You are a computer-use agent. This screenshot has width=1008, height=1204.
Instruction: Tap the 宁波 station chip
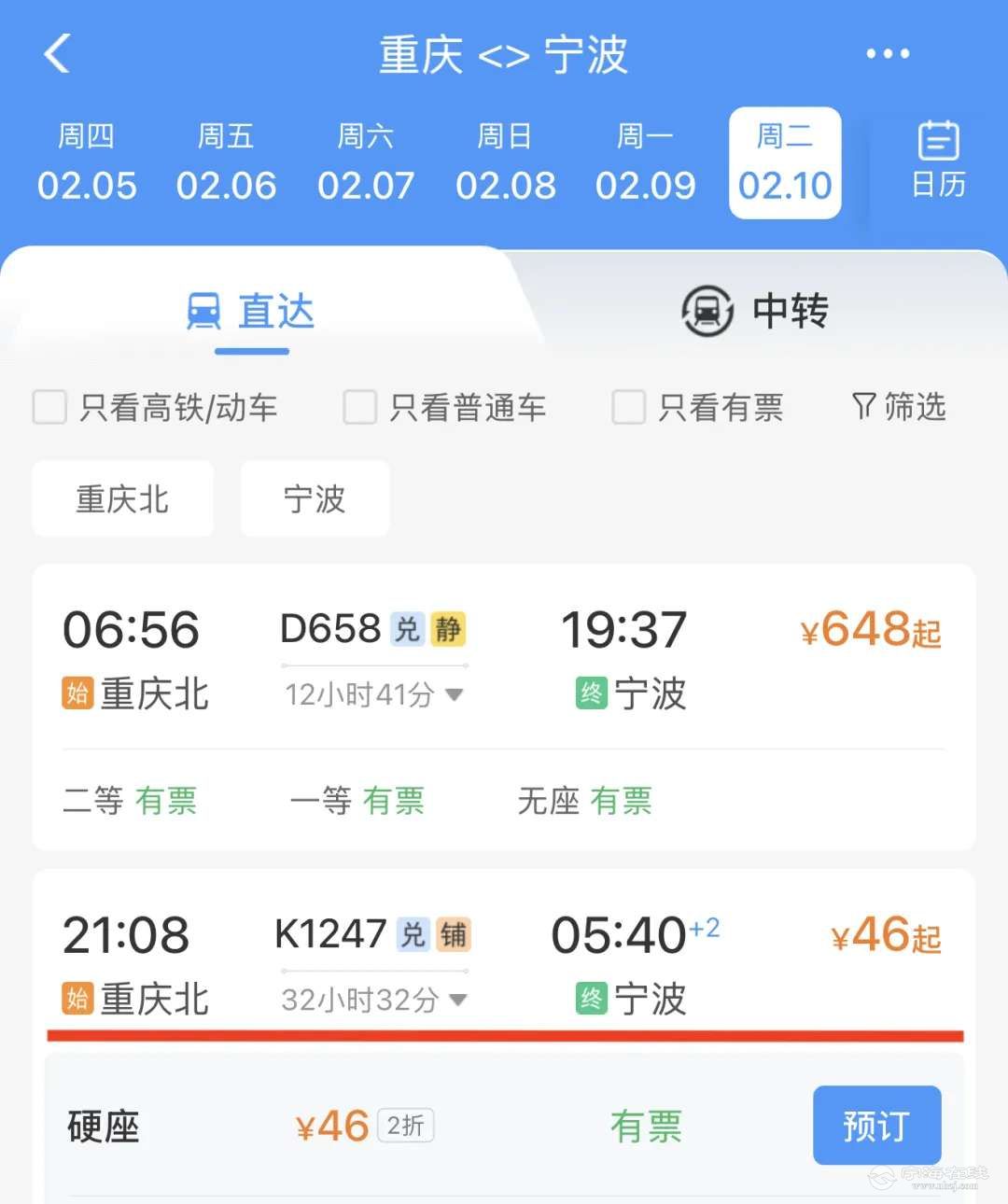click(x=315, y=499)
